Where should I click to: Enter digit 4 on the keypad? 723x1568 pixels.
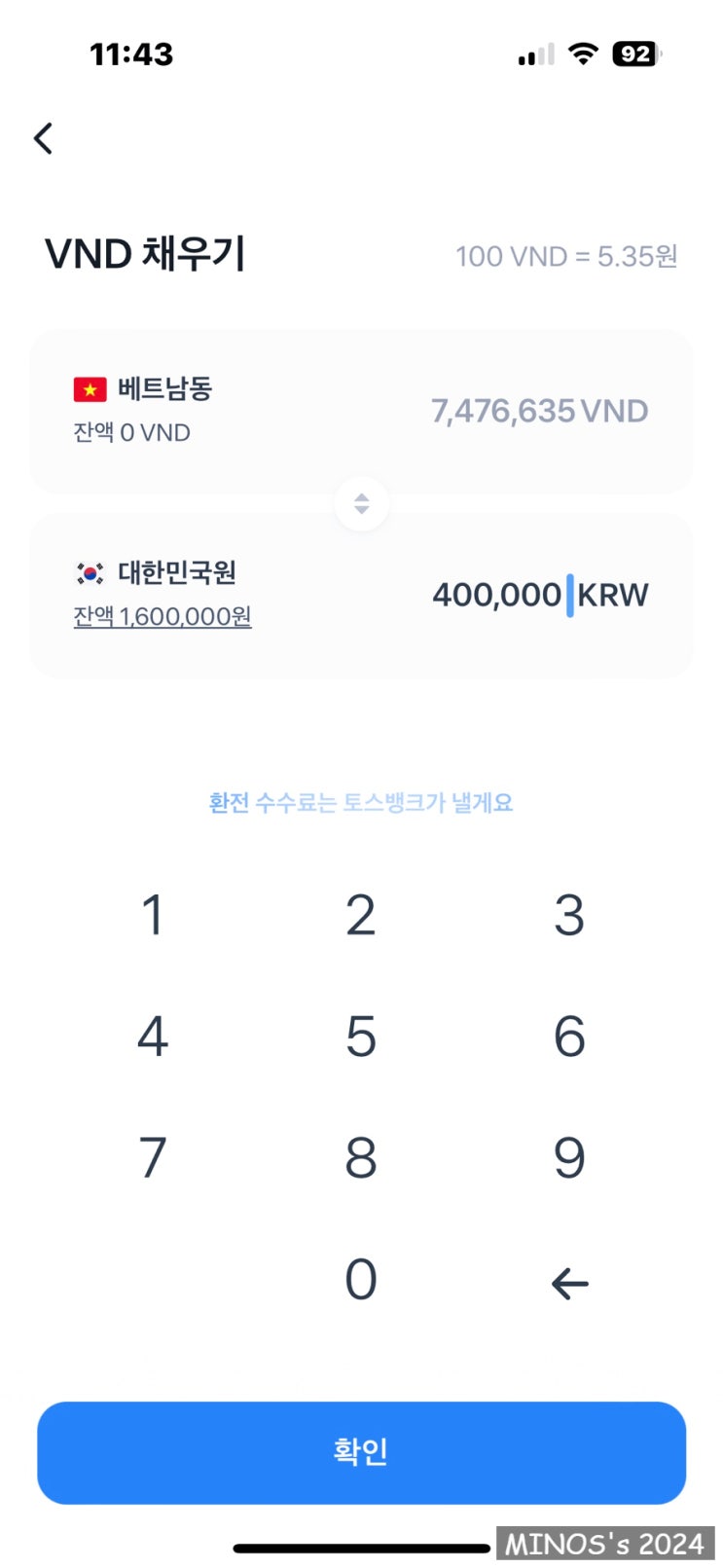[x=152, y=1036]
